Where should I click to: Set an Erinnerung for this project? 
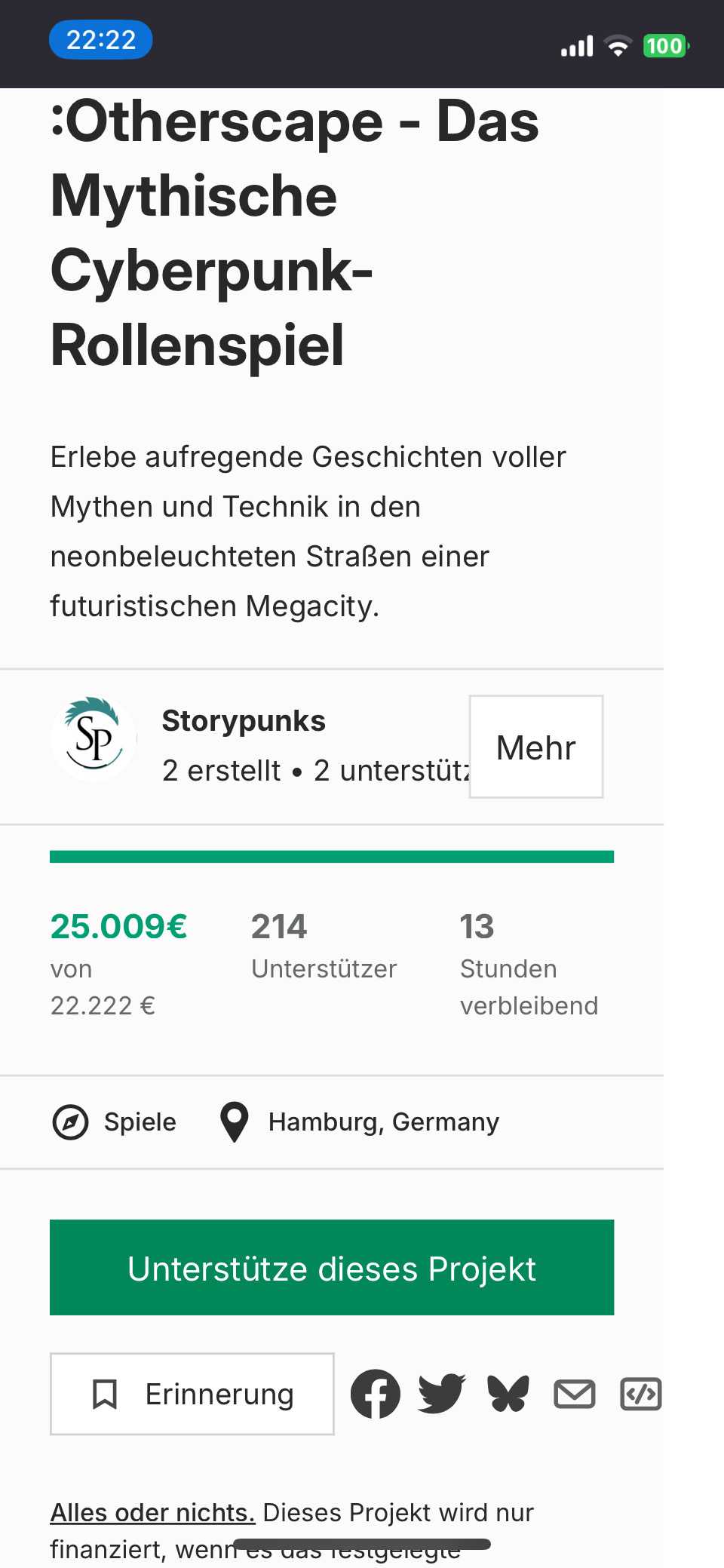click(192, 1394)
